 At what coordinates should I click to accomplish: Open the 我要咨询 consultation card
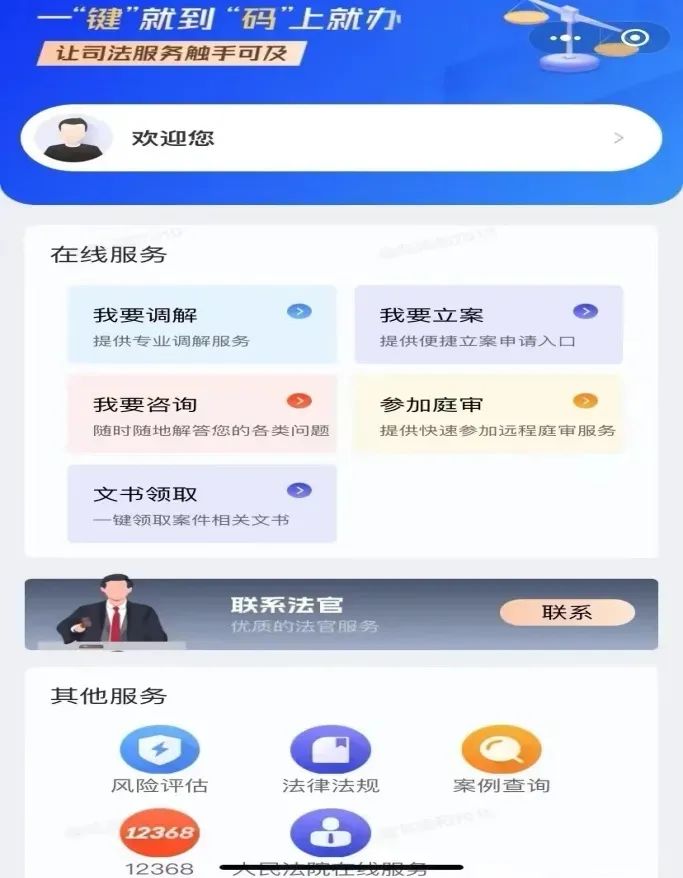(x=202, y=415)
